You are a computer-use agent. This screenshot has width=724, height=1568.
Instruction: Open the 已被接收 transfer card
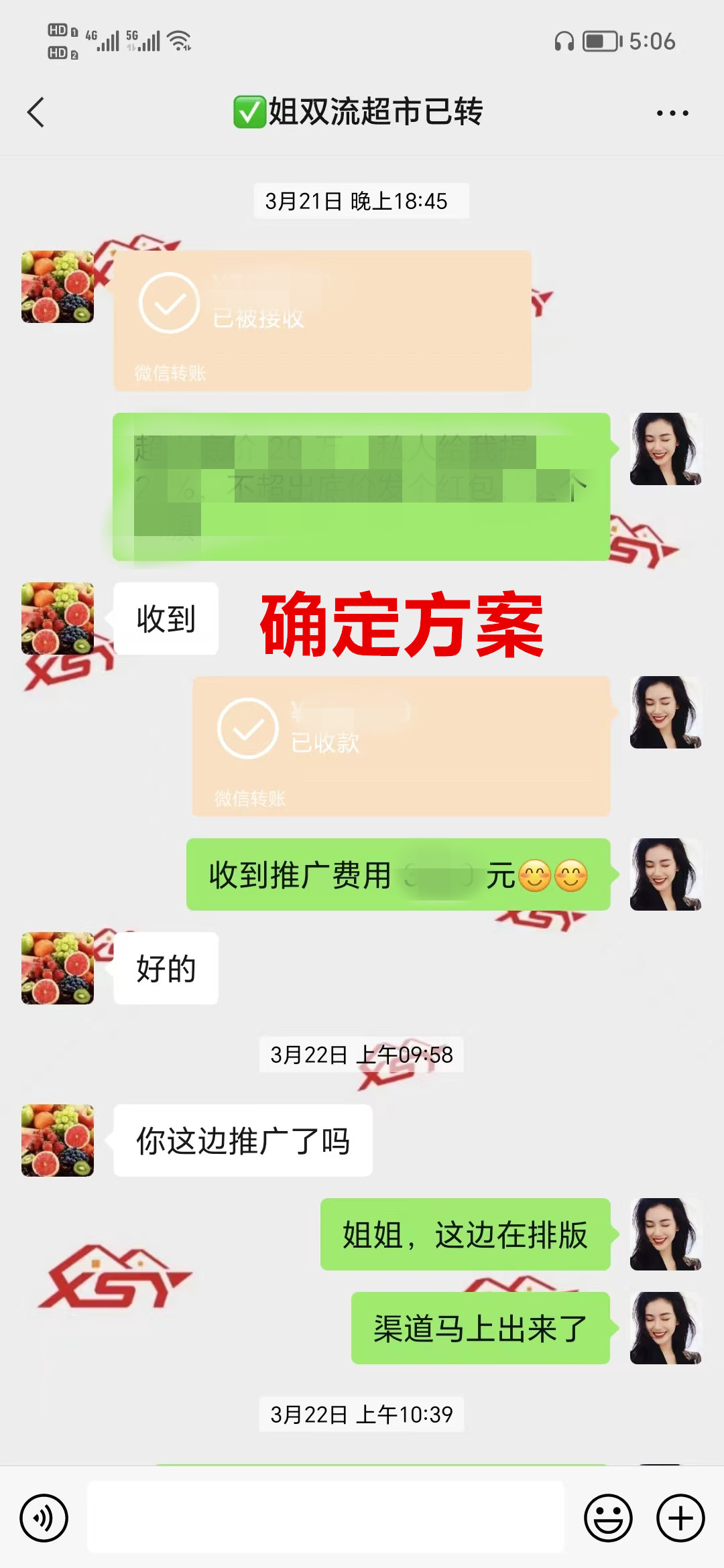click(322, 320)
